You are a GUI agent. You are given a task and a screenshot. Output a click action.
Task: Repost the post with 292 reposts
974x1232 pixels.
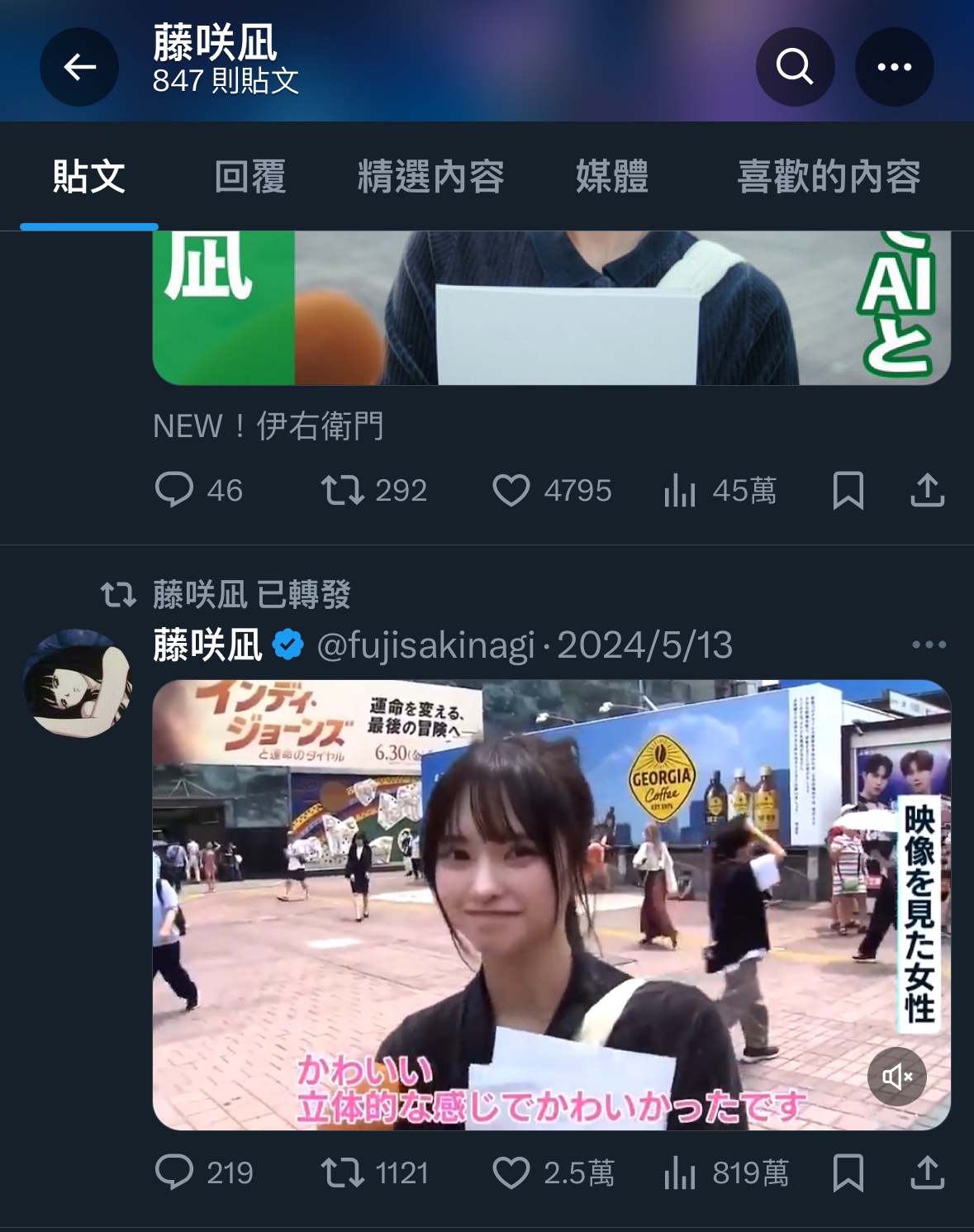pyautogui.click(x=343, y=490)
